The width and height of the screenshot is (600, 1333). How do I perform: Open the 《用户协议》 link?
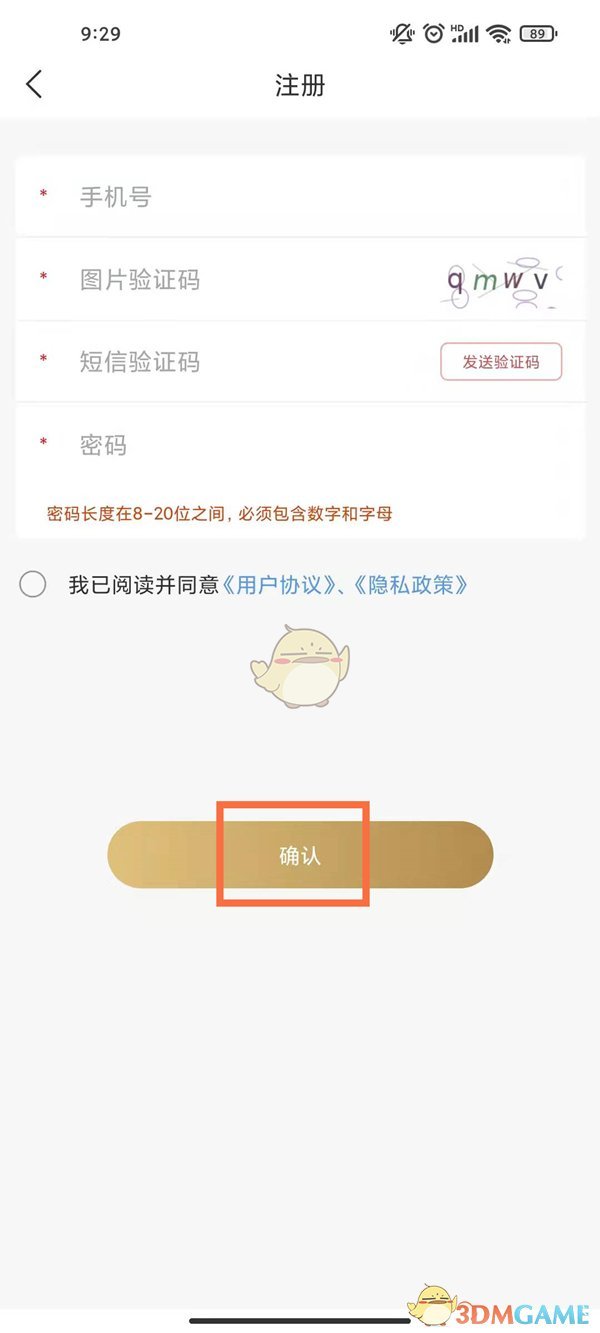click(x=277, y=585)
